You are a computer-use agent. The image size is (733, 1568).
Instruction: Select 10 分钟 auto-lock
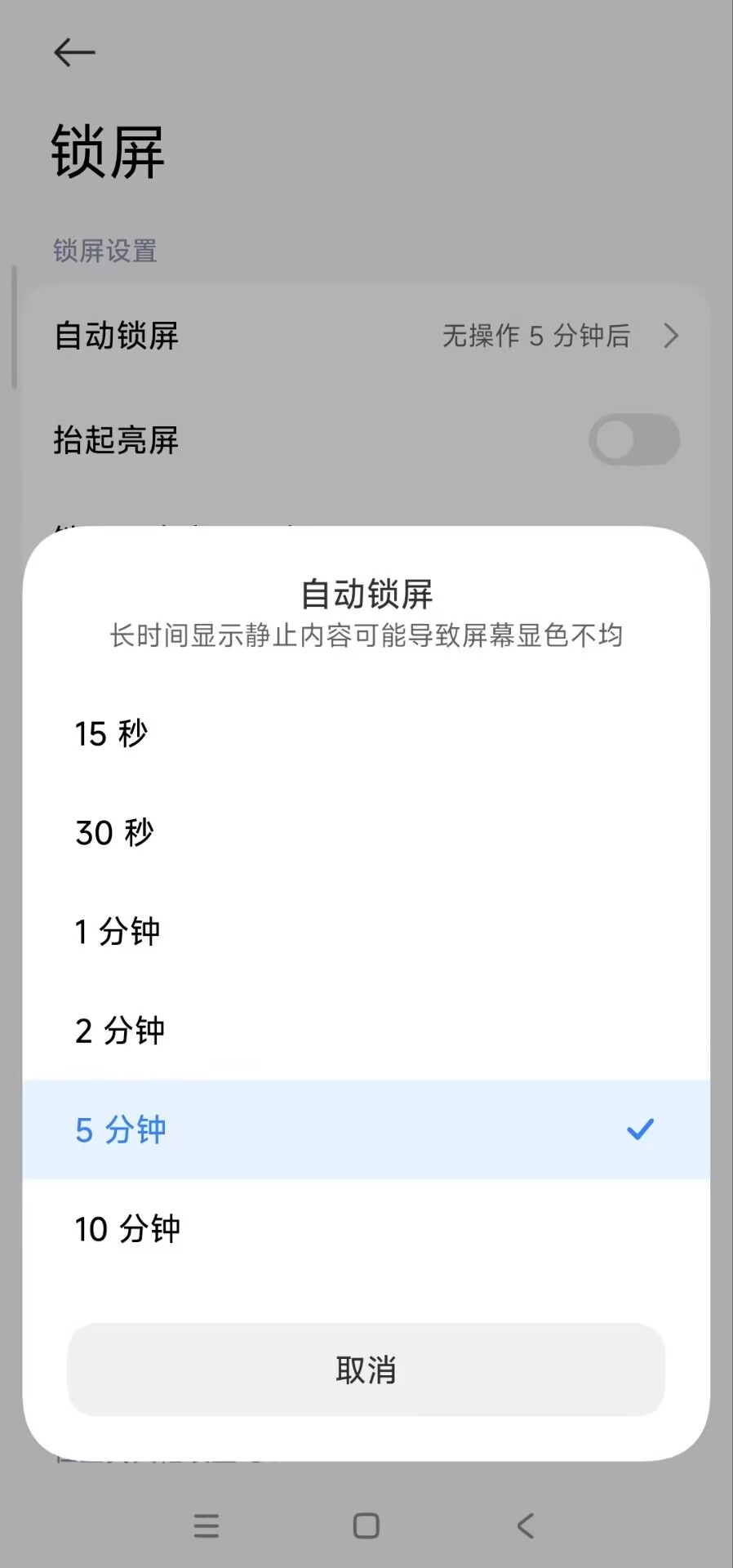tap(366, 1228)
